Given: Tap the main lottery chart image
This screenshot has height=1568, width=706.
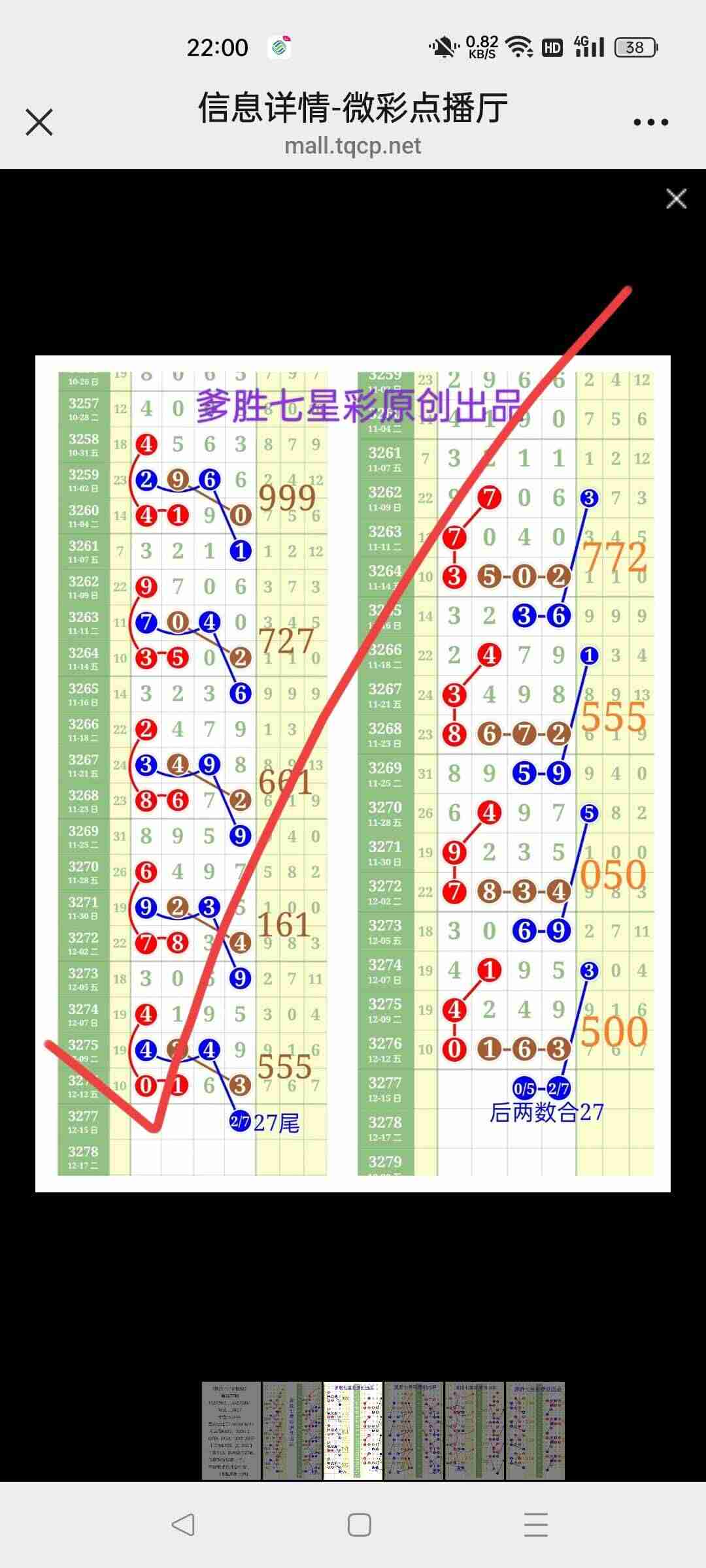Looking at the screenshot, I should (353, 774).
